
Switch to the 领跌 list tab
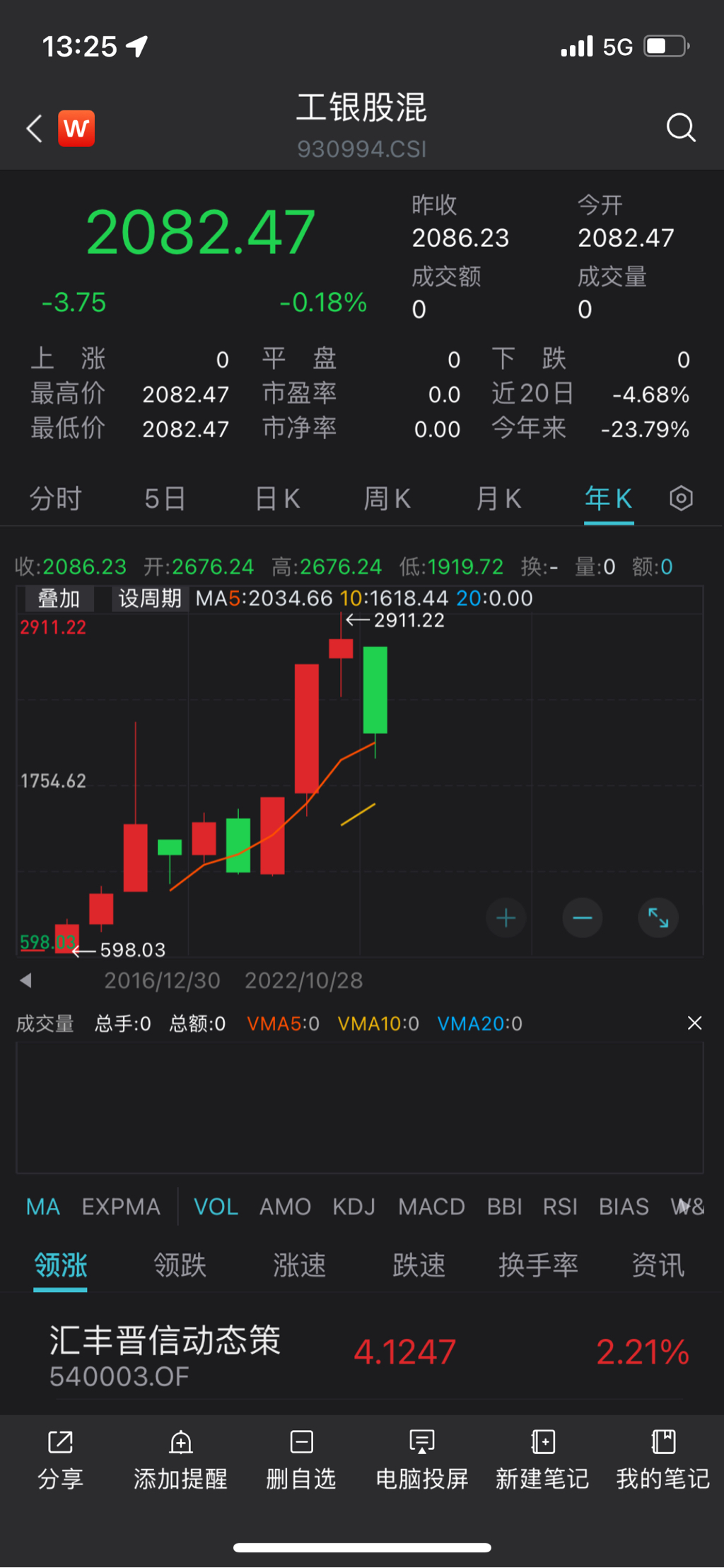coord(180,1265)
